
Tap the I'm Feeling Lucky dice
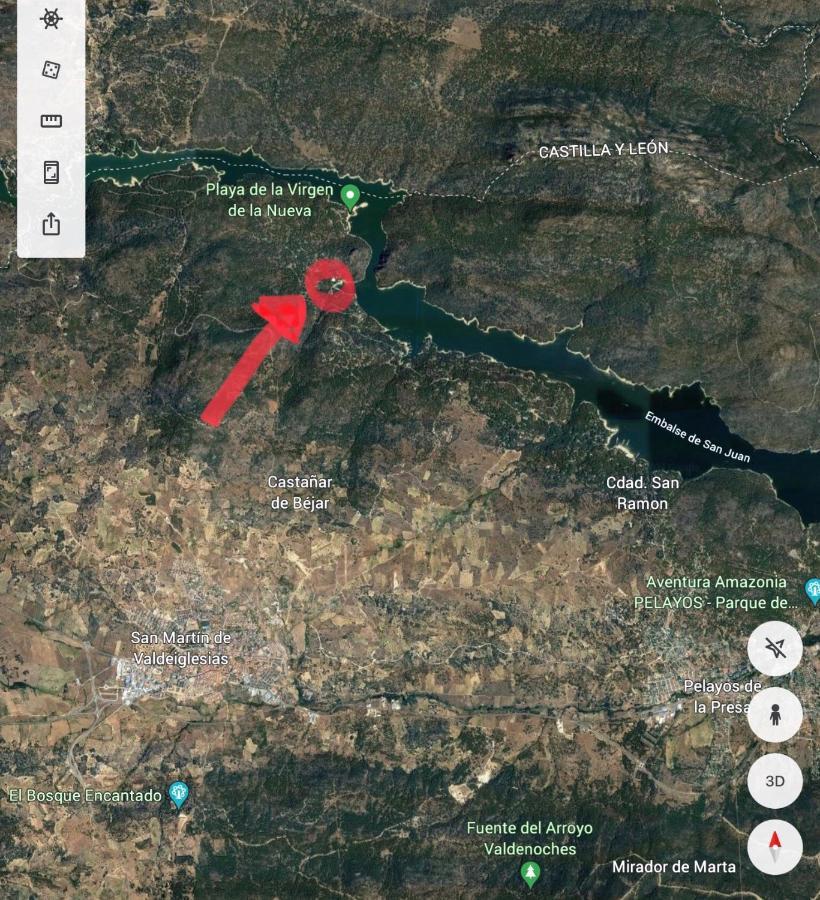[51, 70]
